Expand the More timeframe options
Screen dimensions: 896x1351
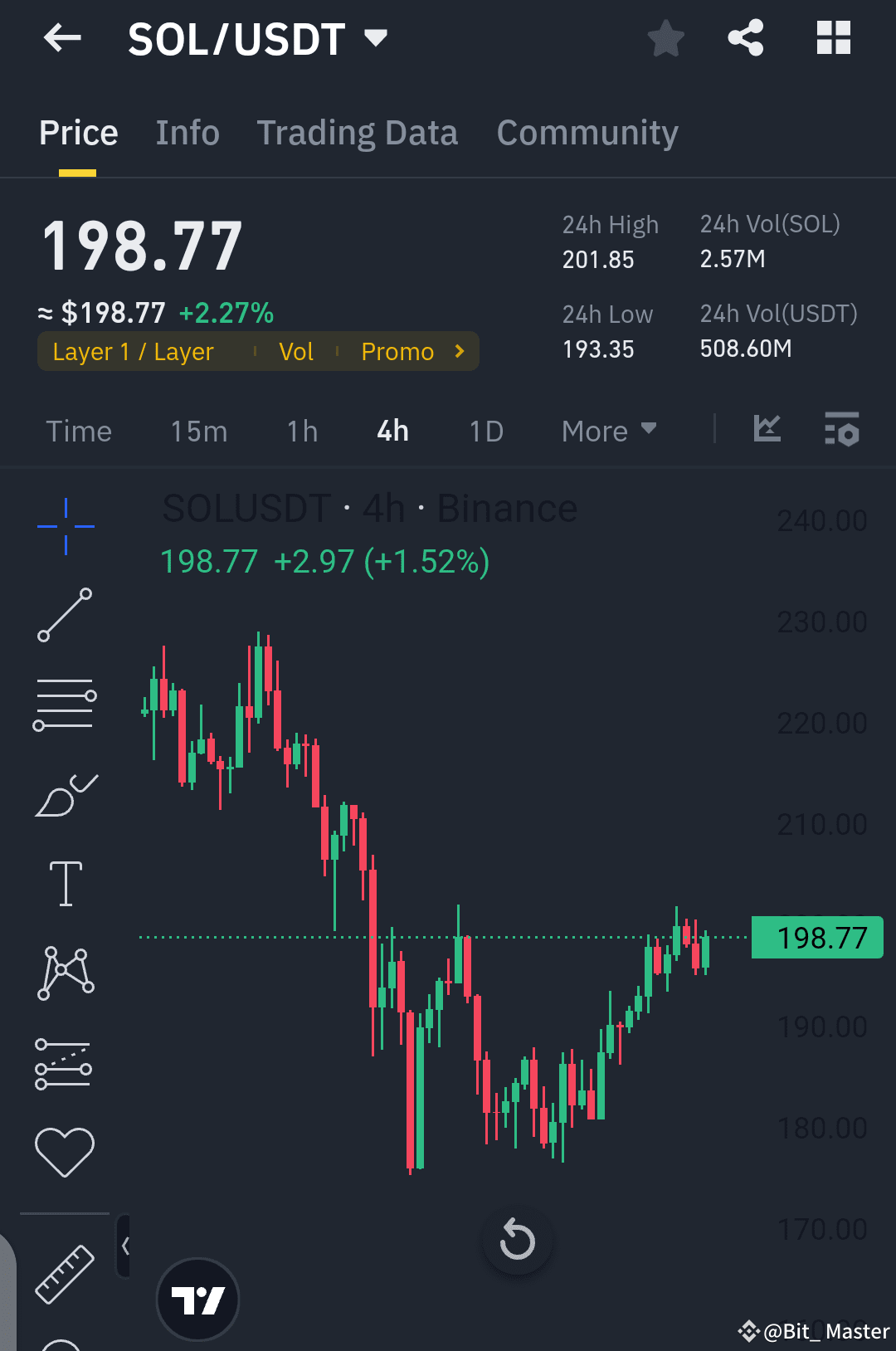(x=608, y=431)
